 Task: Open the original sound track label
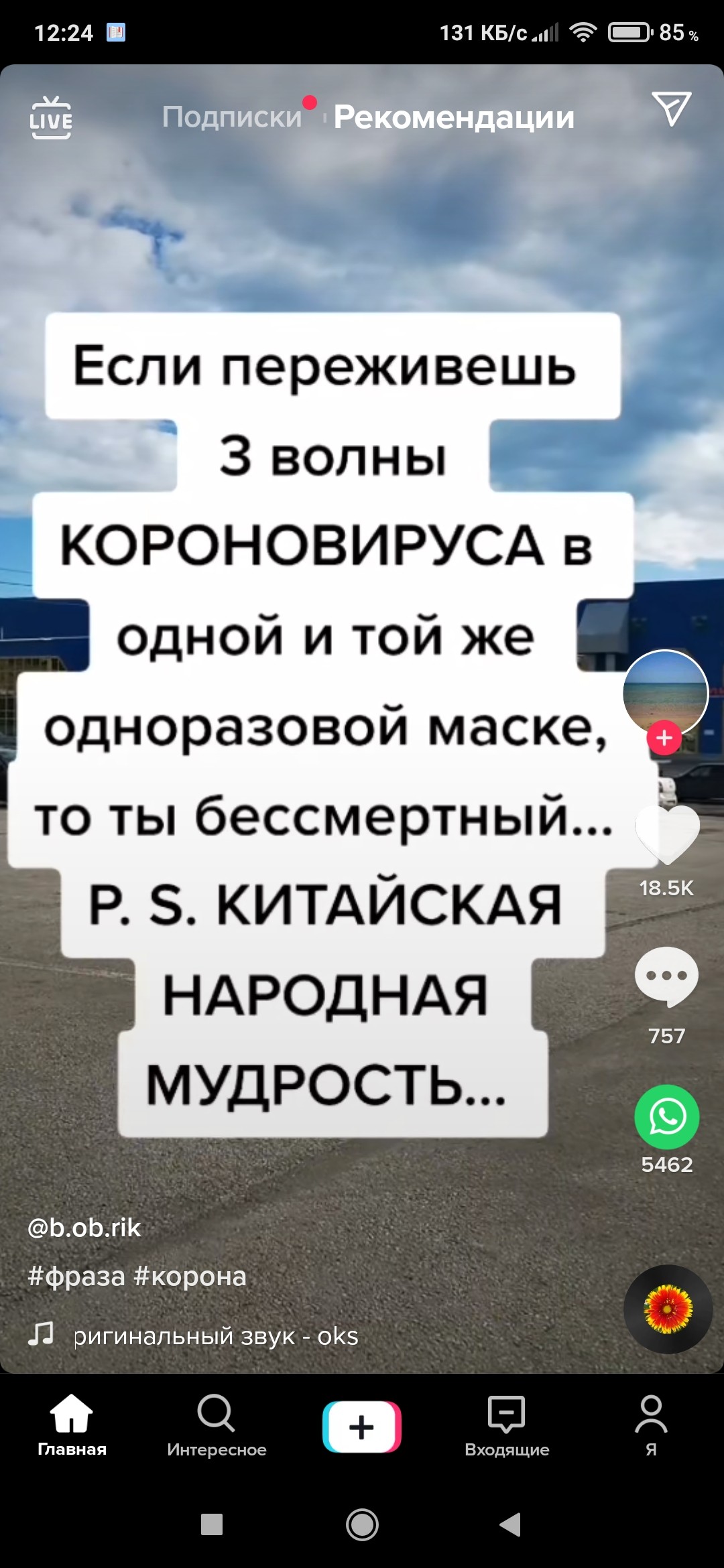216,1336
